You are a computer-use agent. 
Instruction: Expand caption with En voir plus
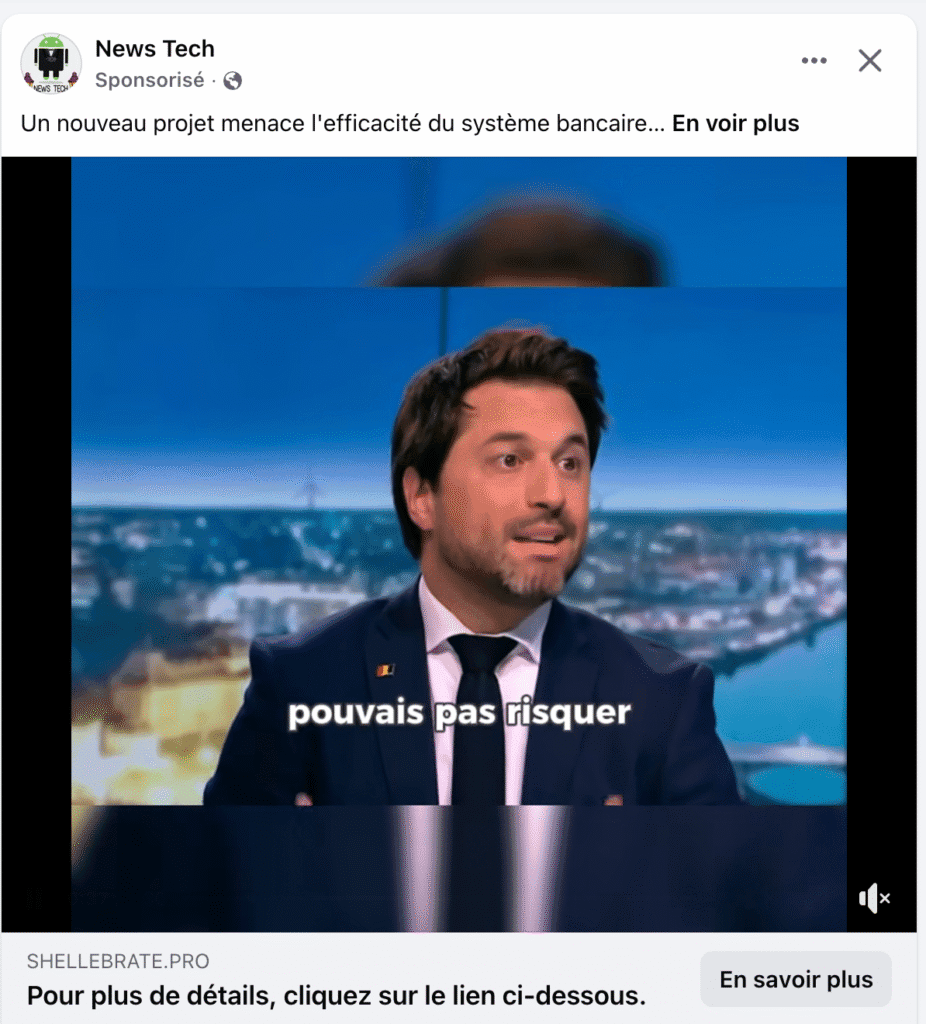coord(735,124)
